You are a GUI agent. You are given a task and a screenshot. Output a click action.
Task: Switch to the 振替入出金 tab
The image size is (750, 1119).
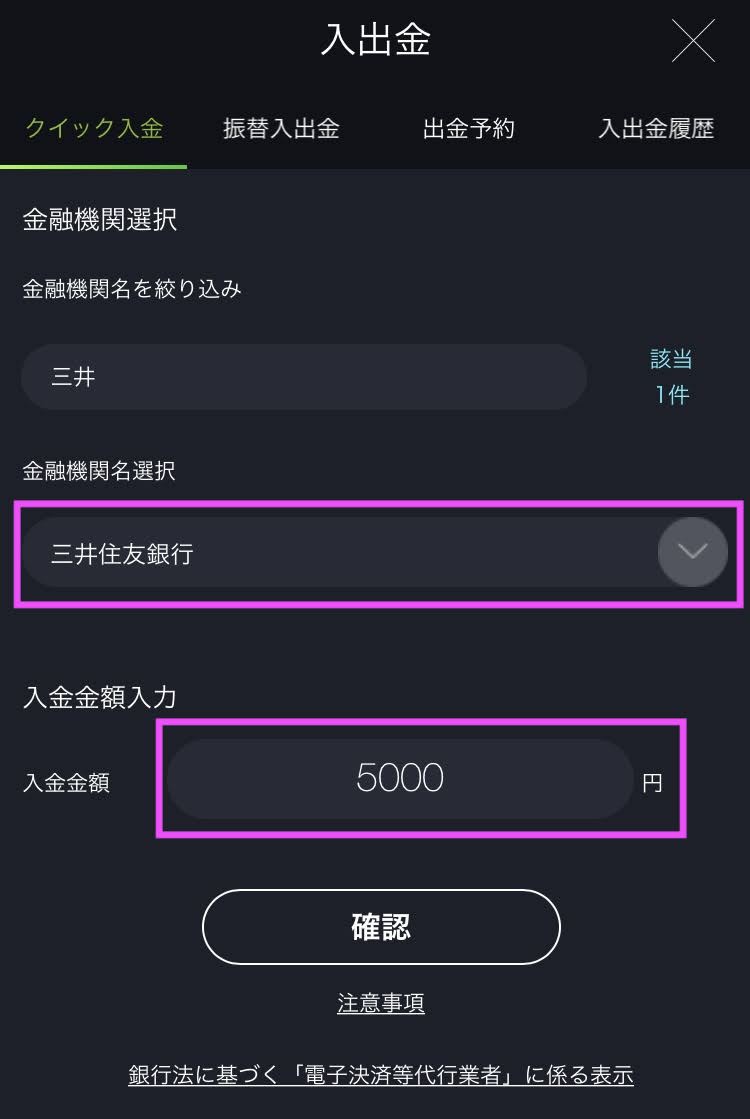coord(281,129)
